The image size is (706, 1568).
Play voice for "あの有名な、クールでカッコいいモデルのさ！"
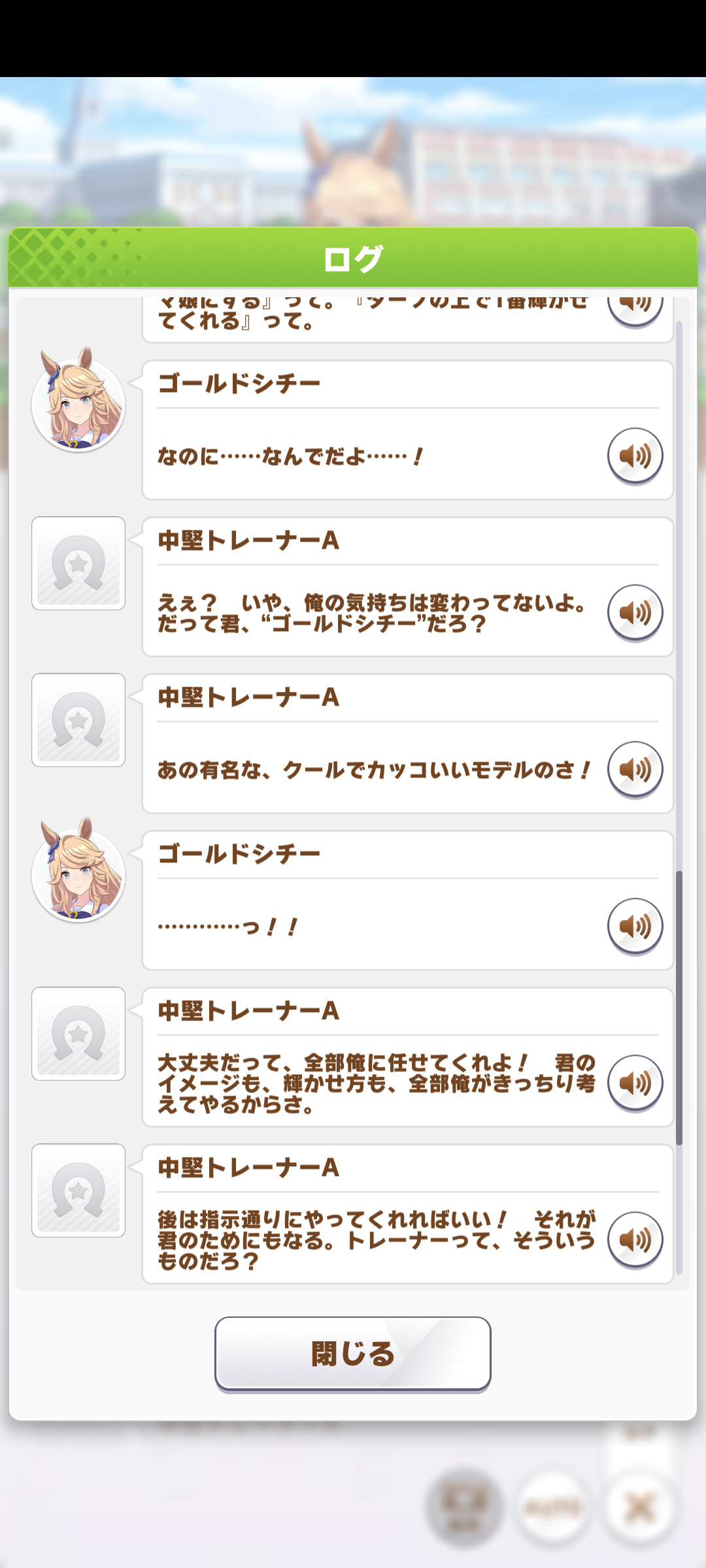[635, 769]
